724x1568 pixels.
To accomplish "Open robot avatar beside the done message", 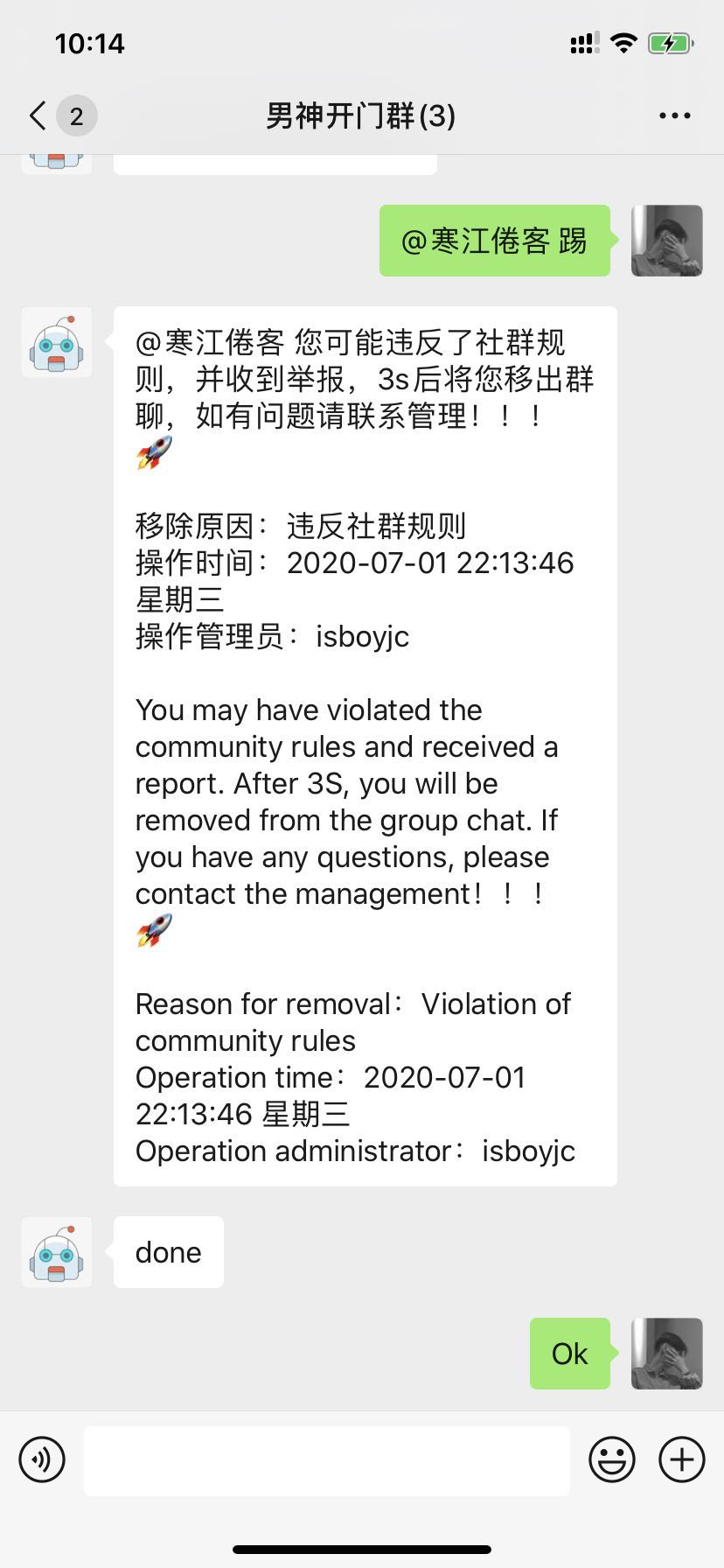I will (x=57, y=1252).
